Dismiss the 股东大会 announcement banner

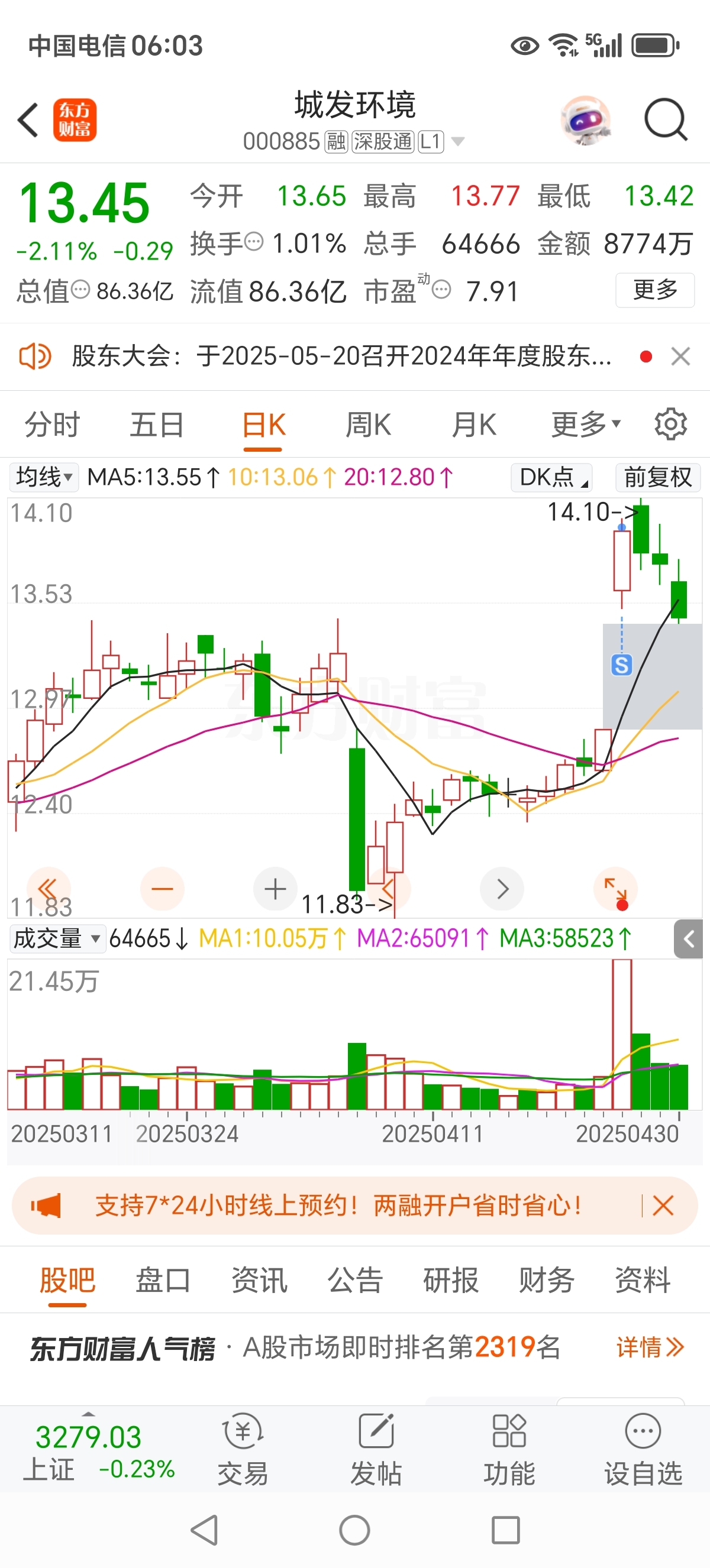pyautogui.click(x=680, y=356)
